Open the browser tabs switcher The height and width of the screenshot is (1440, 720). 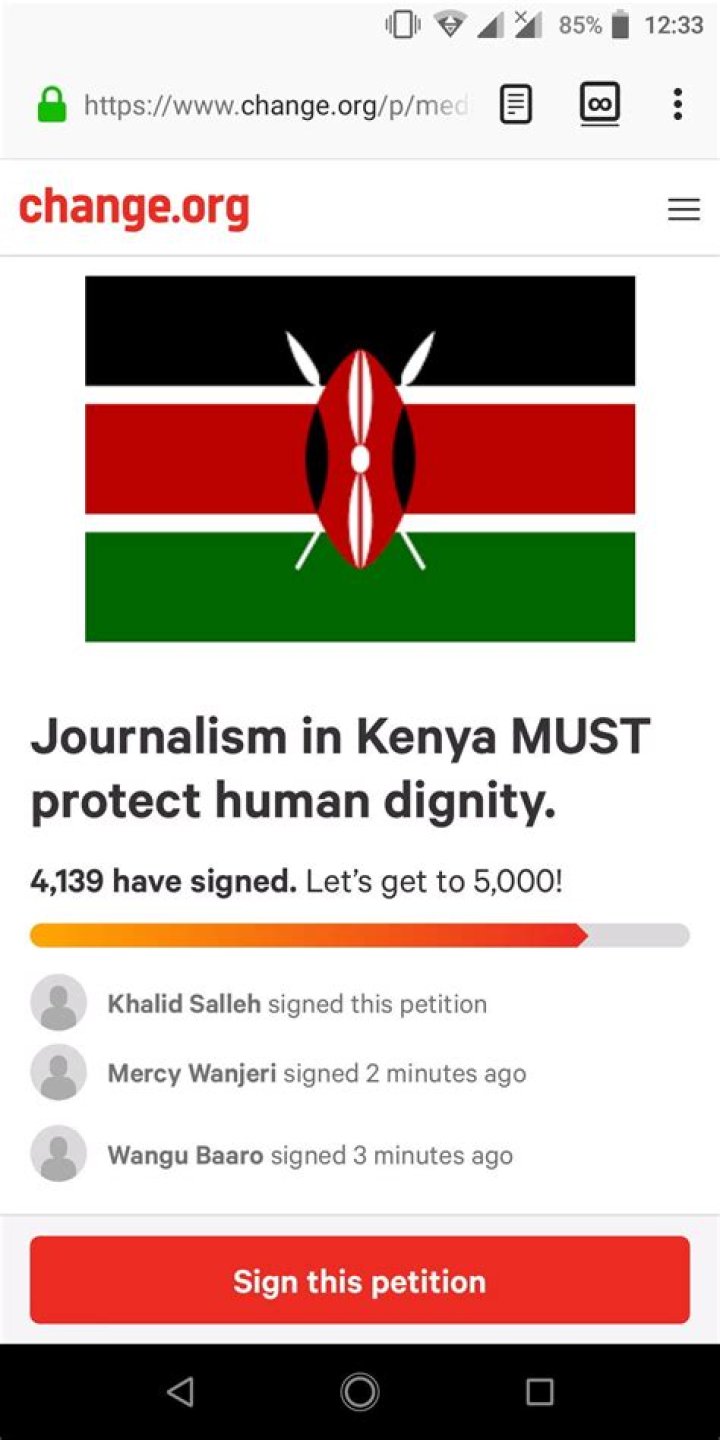(599, 104)
